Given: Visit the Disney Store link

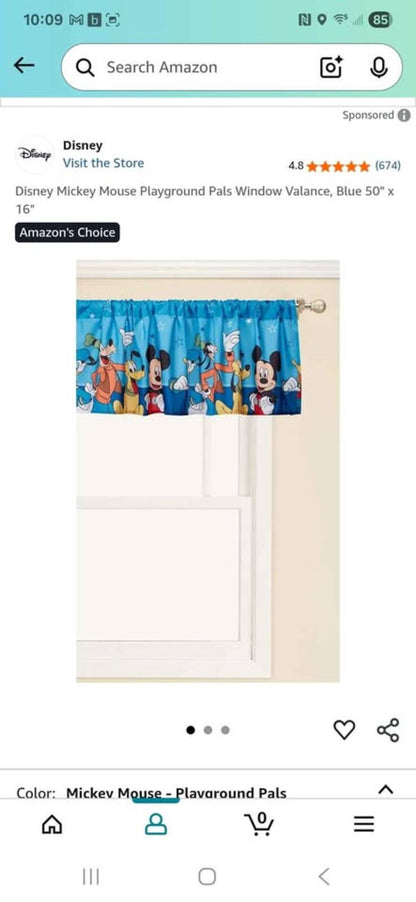Looking at the screenshot, I should pos(104,163).
